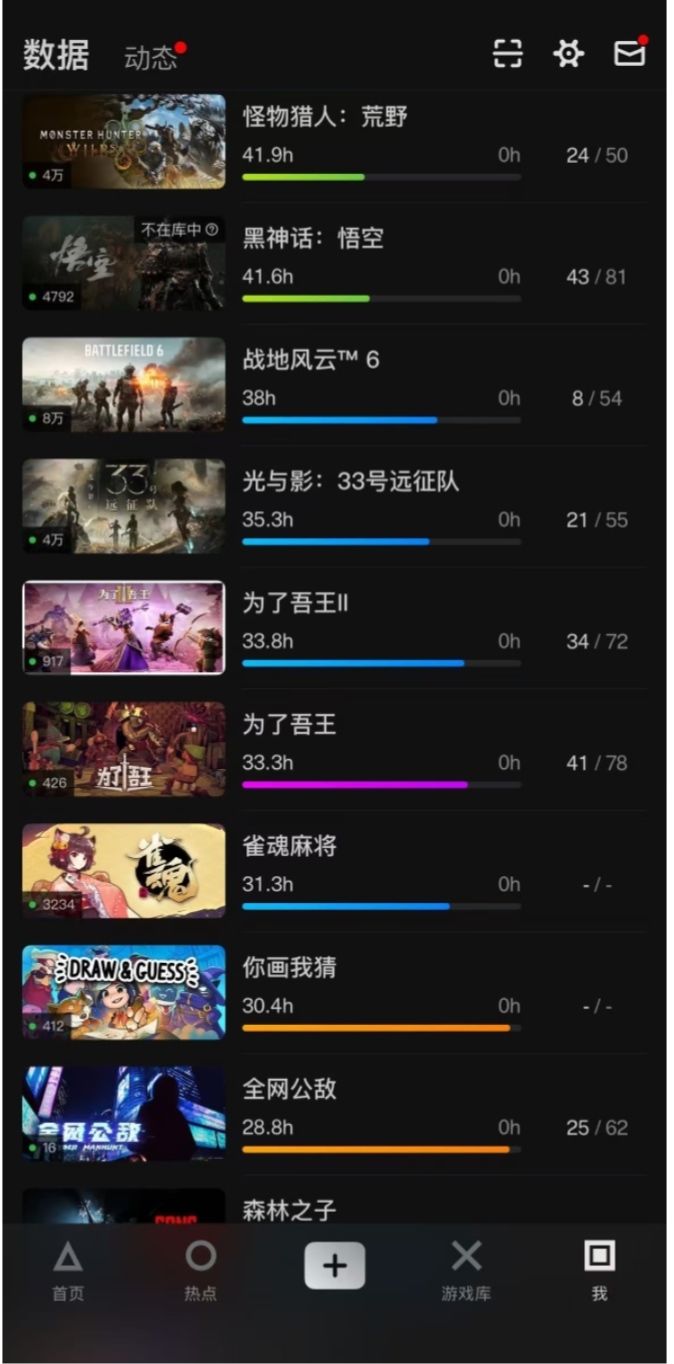Open 你画我猜 game row
The width and height of the screenshot is (674, 1364).
[335, 993]
